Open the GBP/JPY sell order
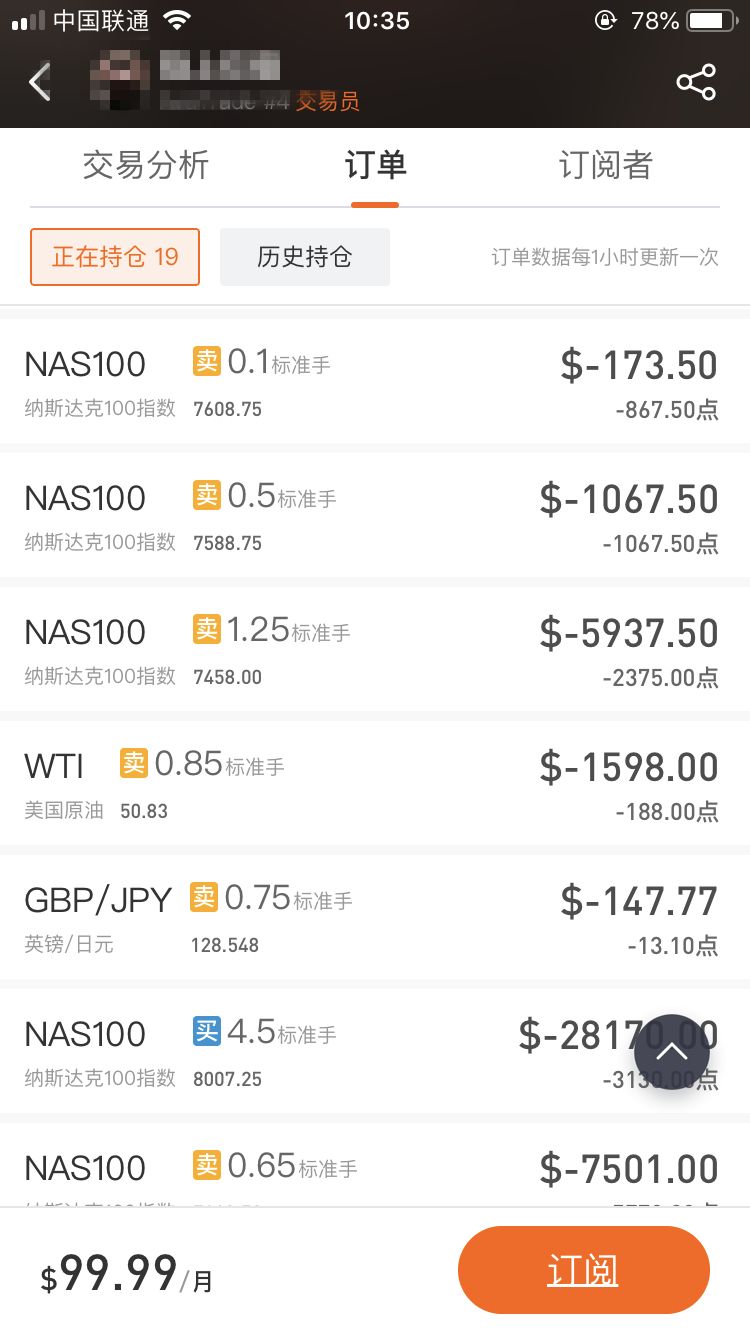Screen dimensions: 750x1334 click(x=375, y=917)
